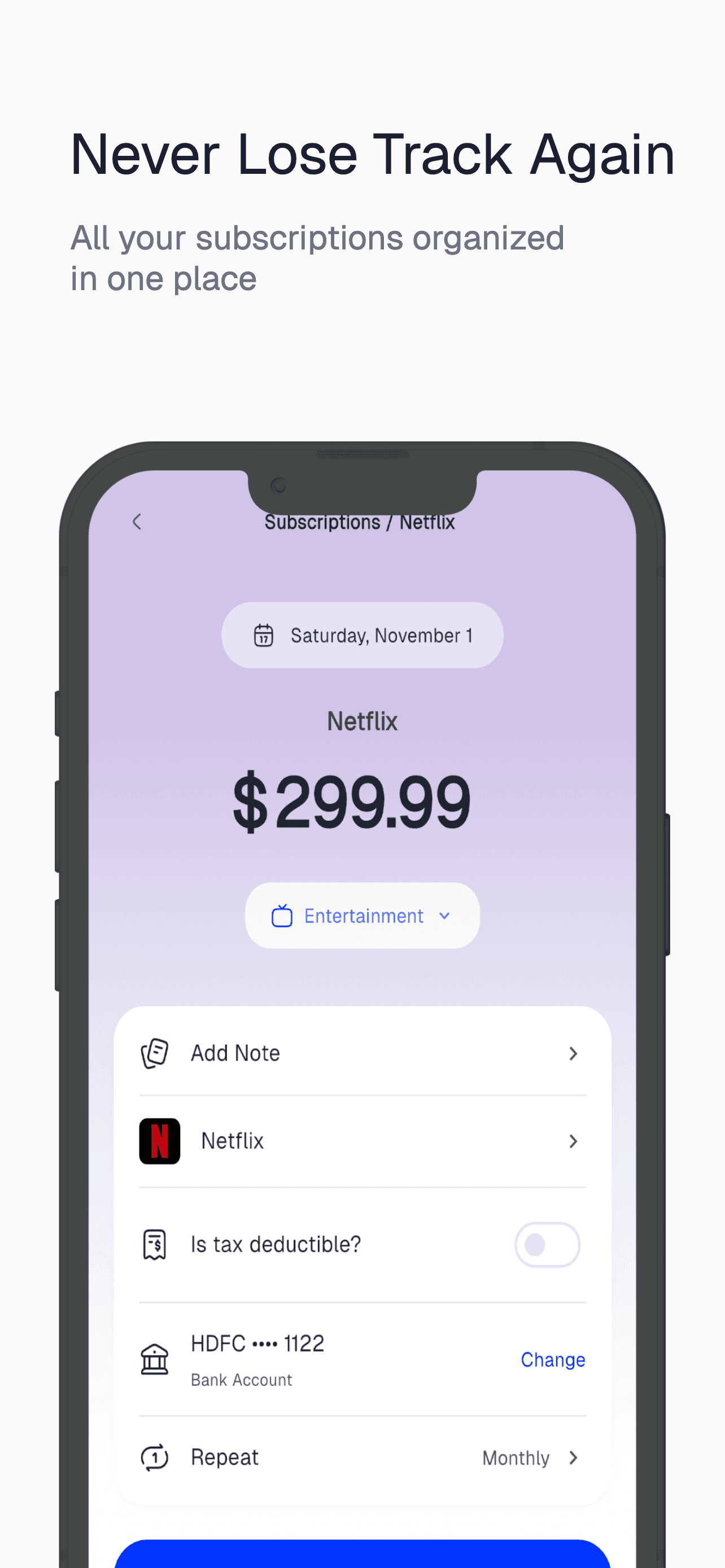The width and height of the screenshot is (725, 1568).
Task: Click the Repeat cycle icon
Action: [x=156, y=1457]
